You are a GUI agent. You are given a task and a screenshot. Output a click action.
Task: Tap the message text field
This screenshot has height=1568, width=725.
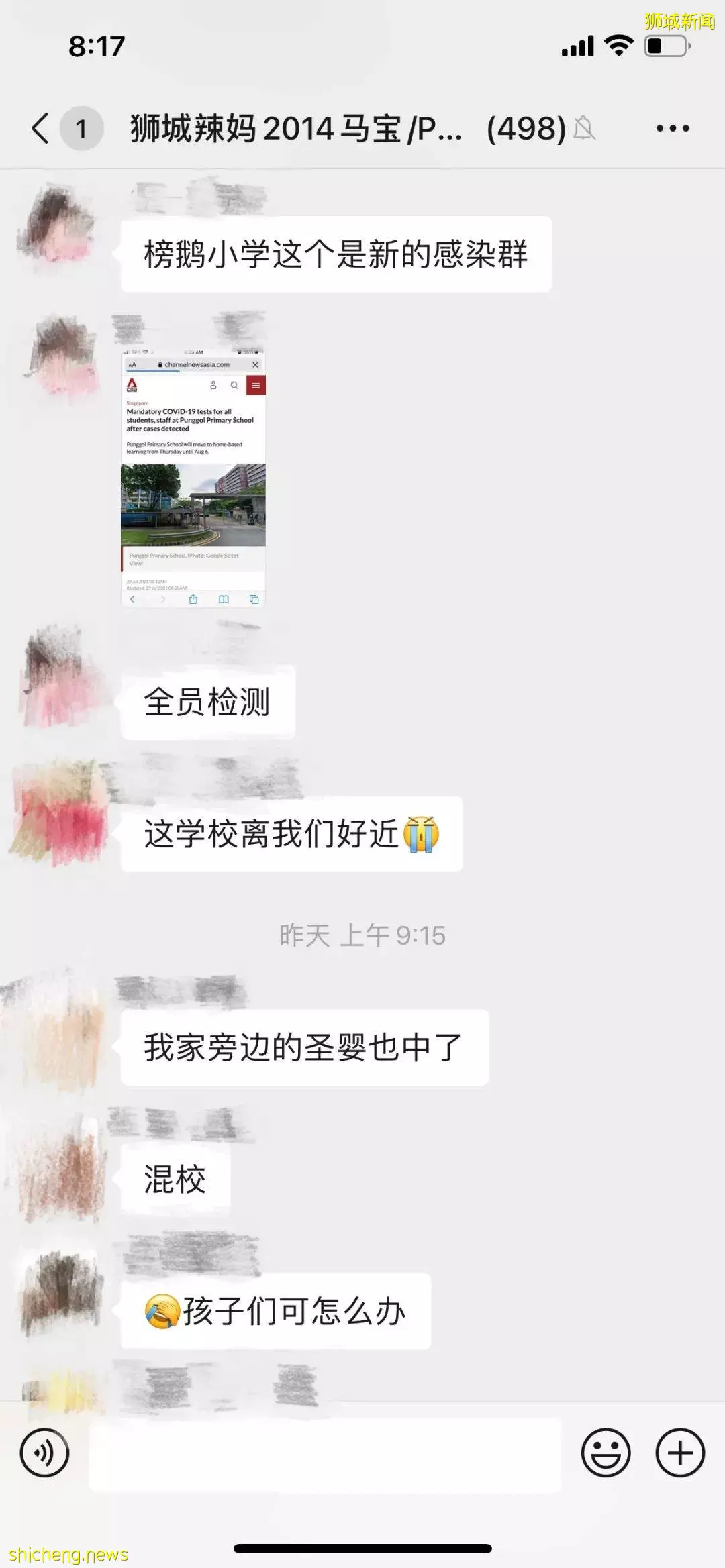click(325, 1453)
